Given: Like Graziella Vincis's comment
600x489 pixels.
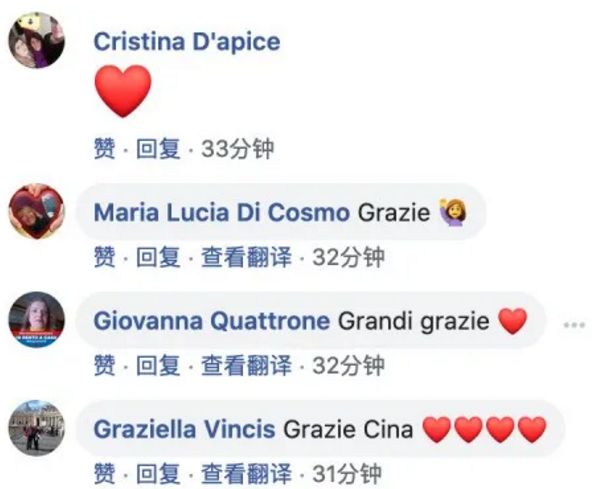Looking at the screenshot, I should [104, 473].
